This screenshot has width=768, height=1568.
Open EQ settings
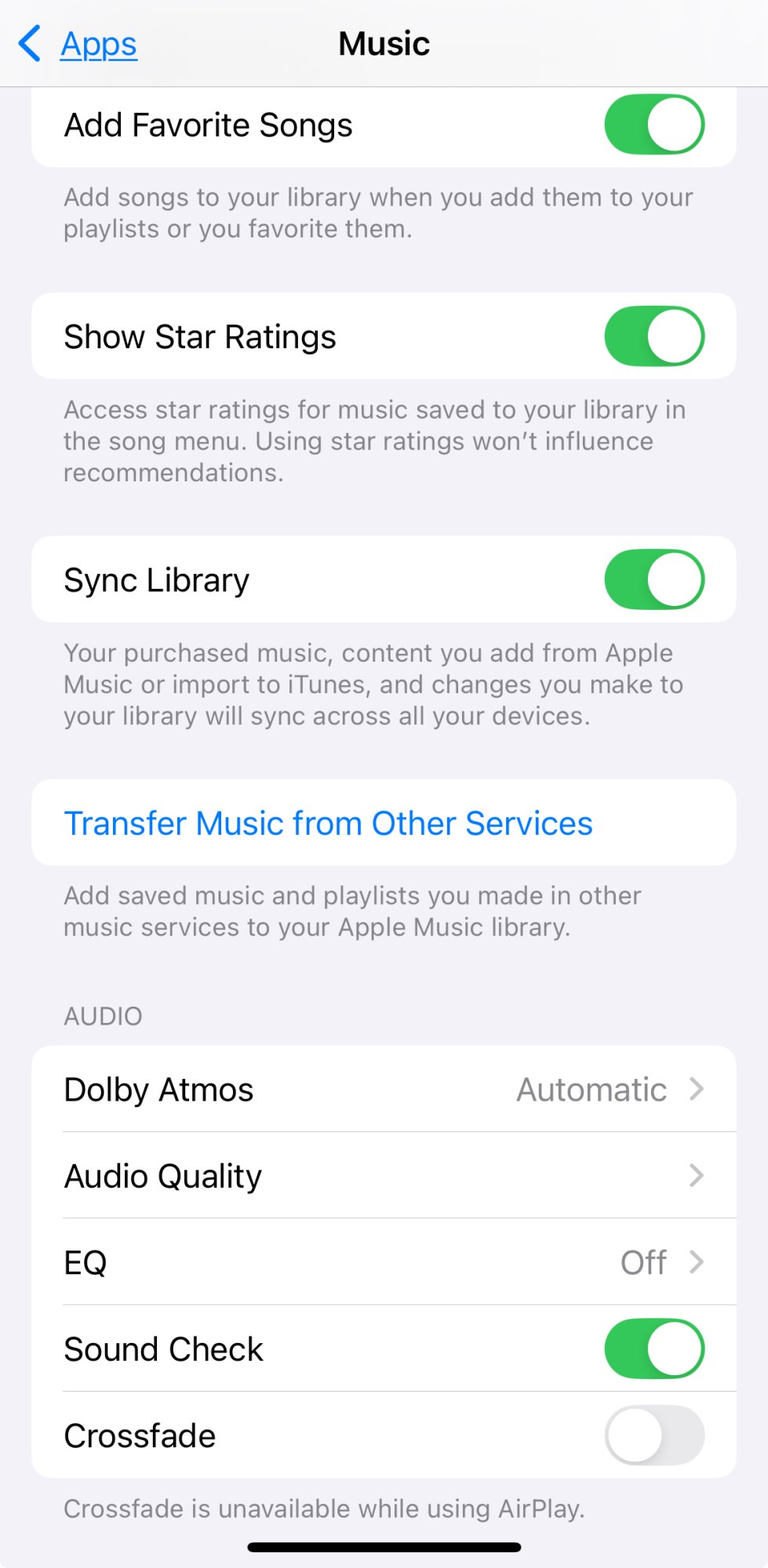tap(384, 1262)
